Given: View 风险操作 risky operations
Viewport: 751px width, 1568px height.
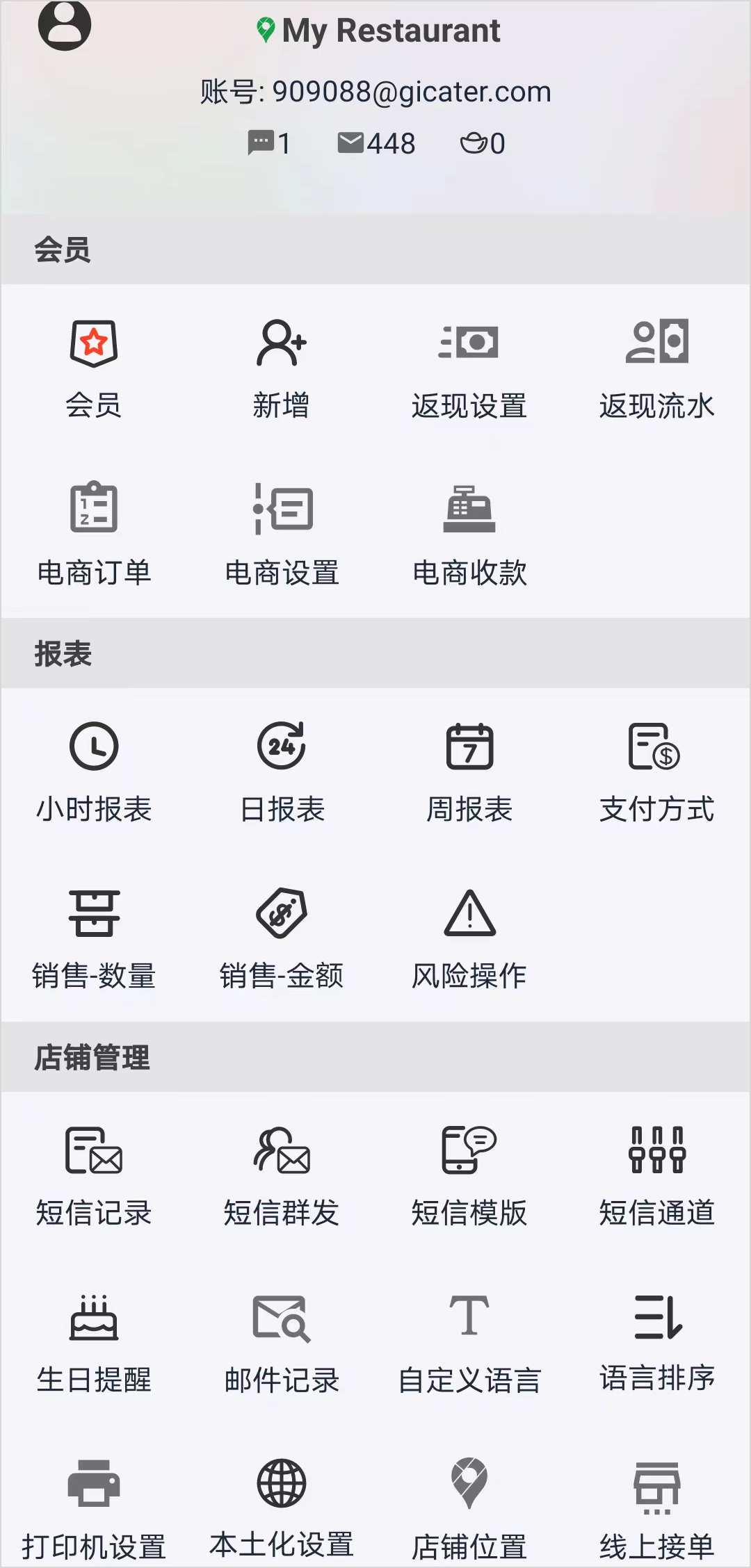Looking at the screenshot, I should pos(469,940).
